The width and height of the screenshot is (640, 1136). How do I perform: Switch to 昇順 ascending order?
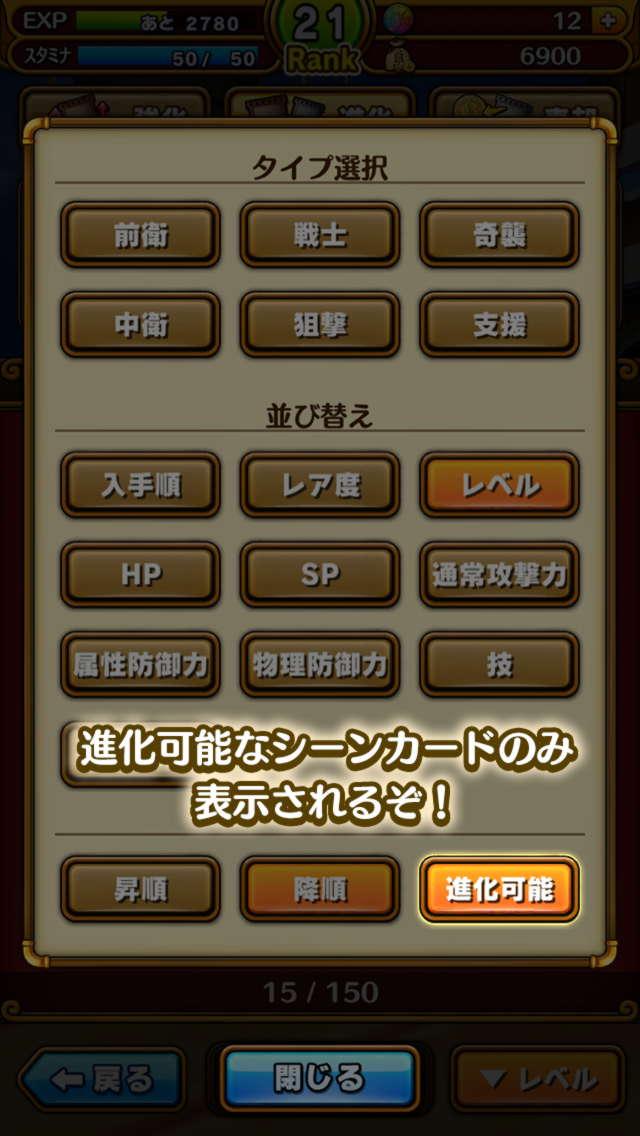[140, 889]
